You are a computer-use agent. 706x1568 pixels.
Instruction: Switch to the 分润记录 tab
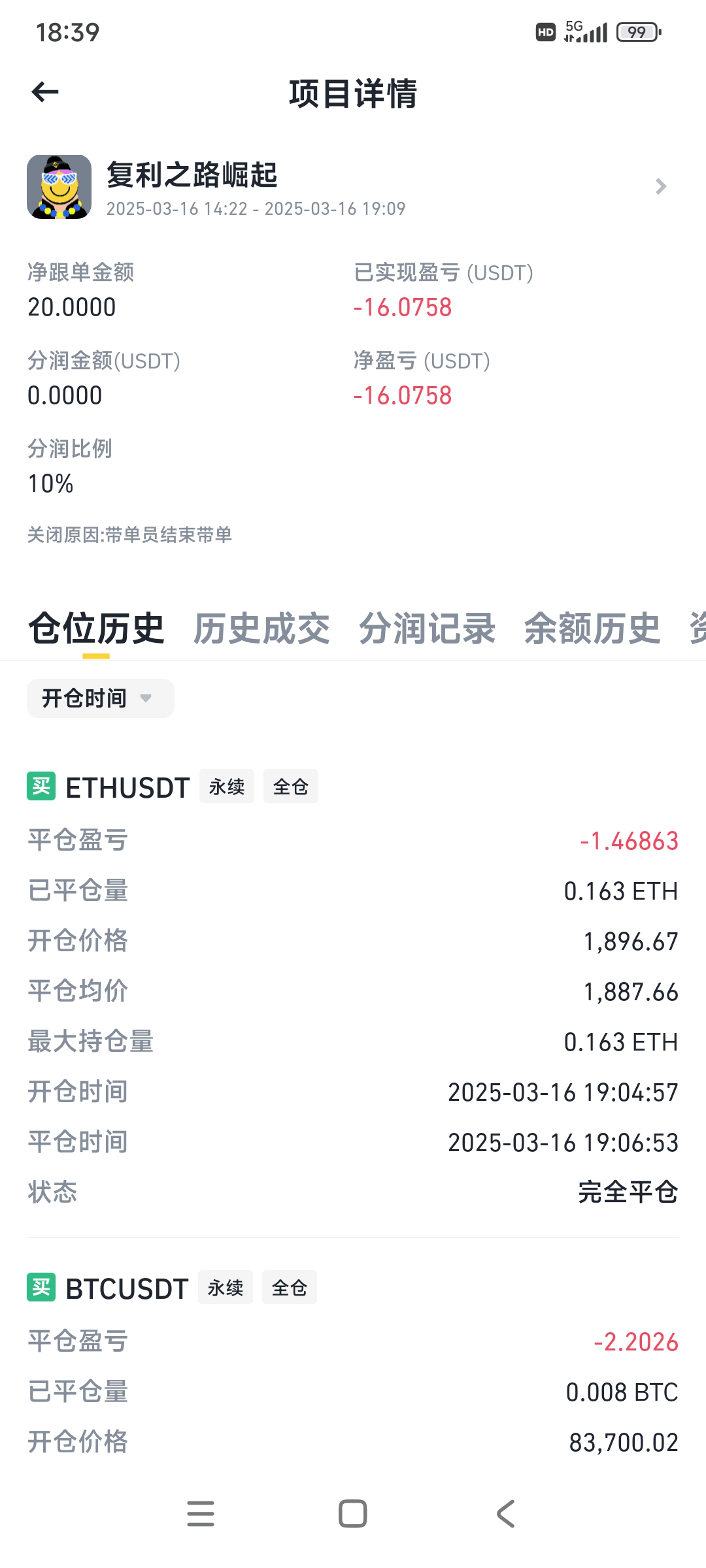tap(427, 629)
